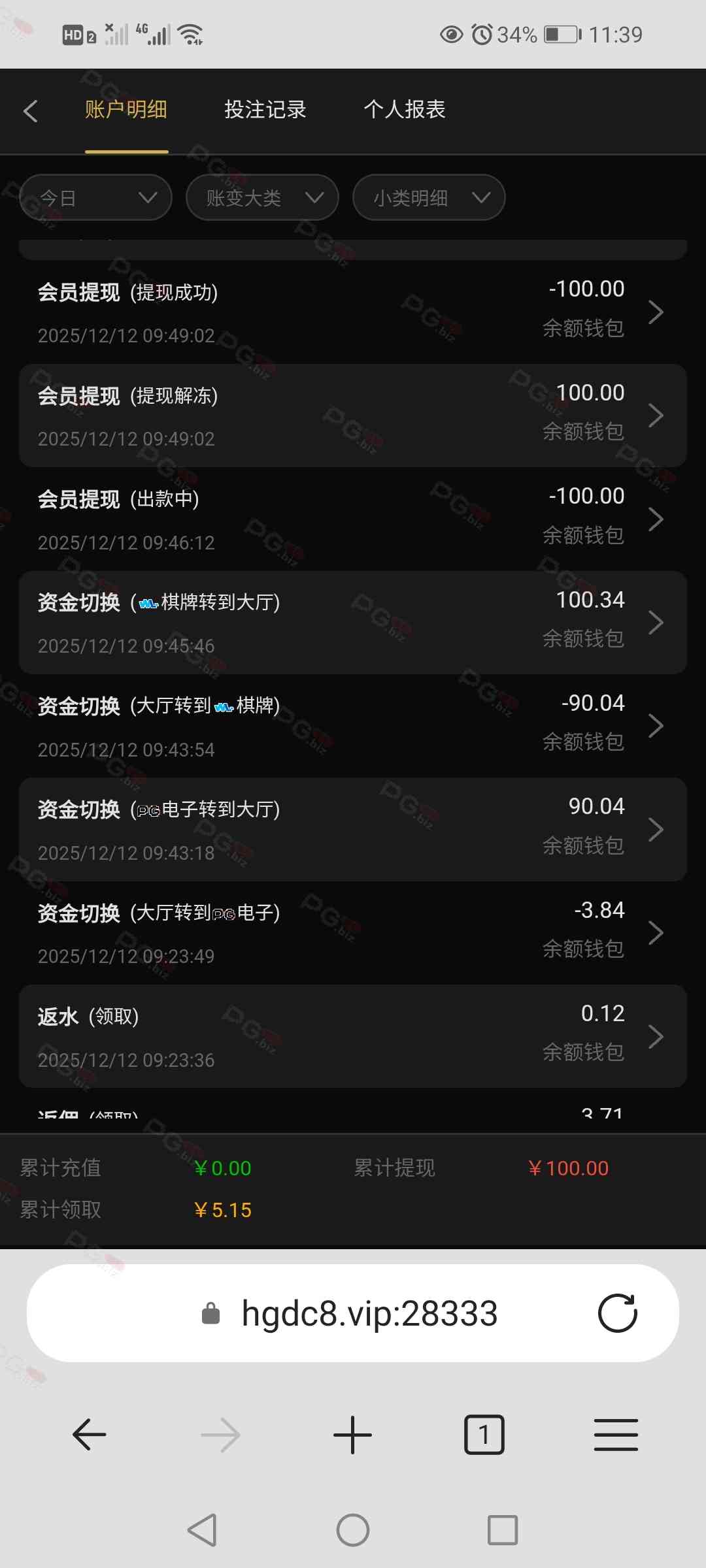The width and height of the screenshot is (706, 1568).
Task: Open the 棋牌转到大厅 100.34 transfer record
Action: (353, 623)
